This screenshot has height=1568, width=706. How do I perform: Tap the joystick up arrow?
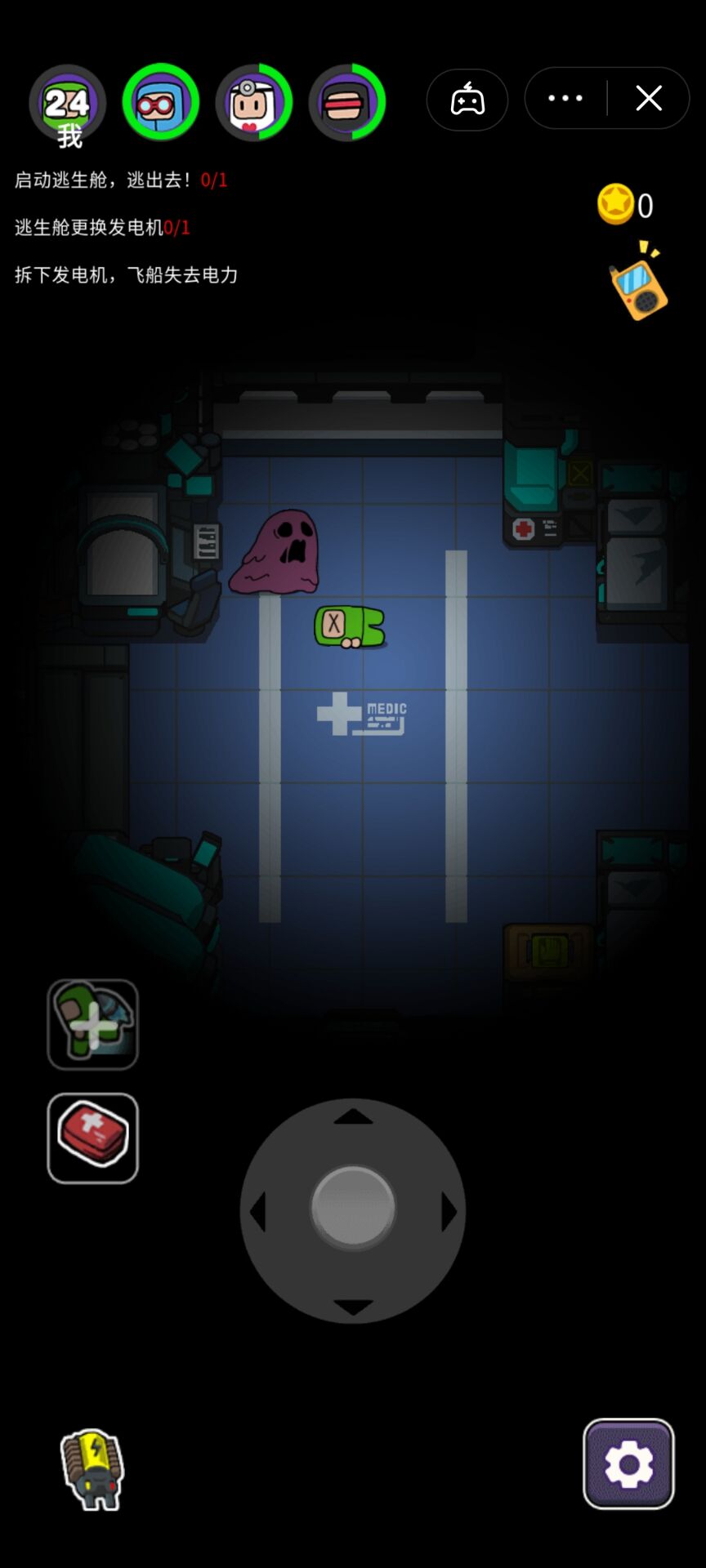(353, 1116)
